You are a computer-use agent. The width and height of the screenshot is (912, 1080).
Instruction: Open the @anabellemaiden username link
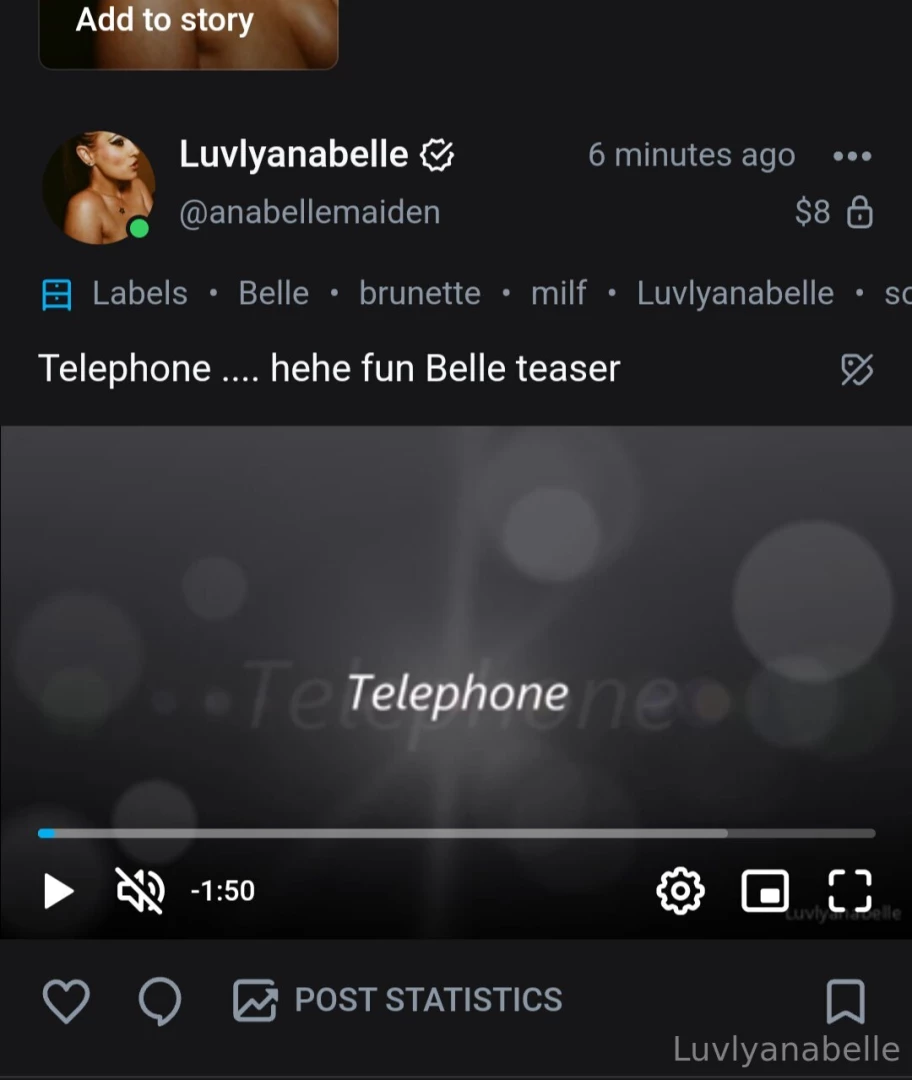310,212
